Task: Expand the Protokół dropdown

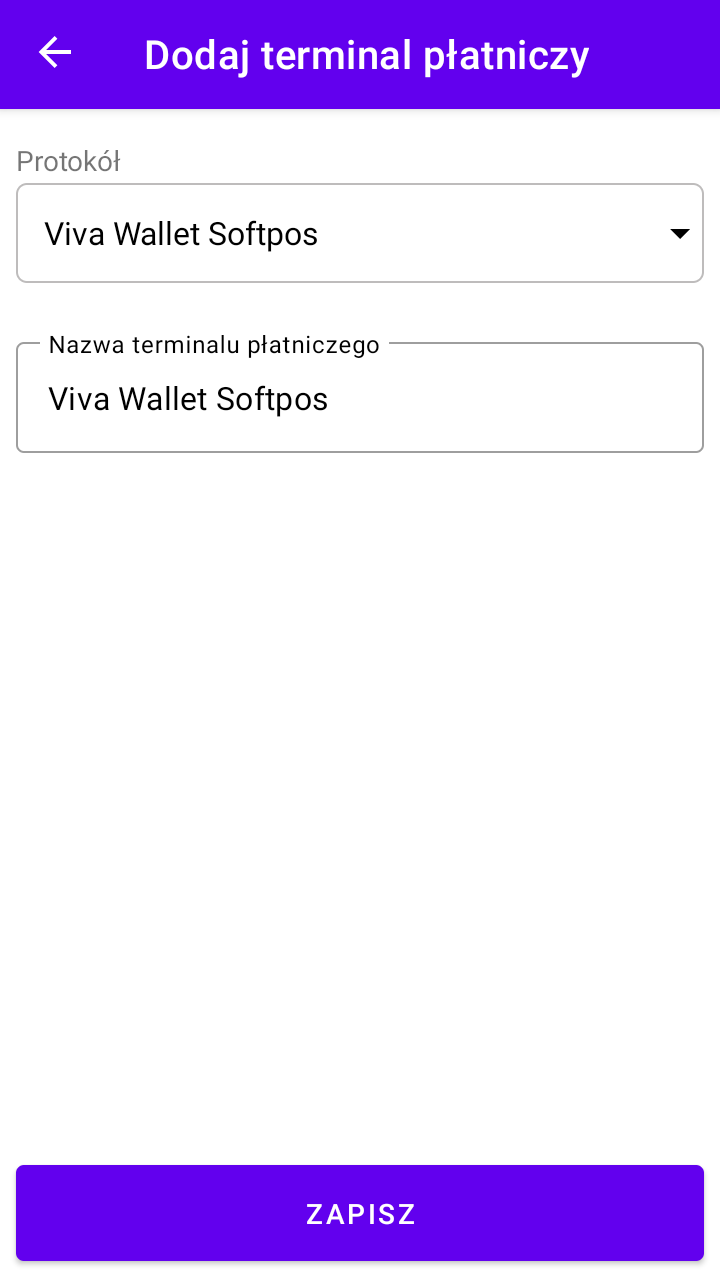Action: click(360, 233)
